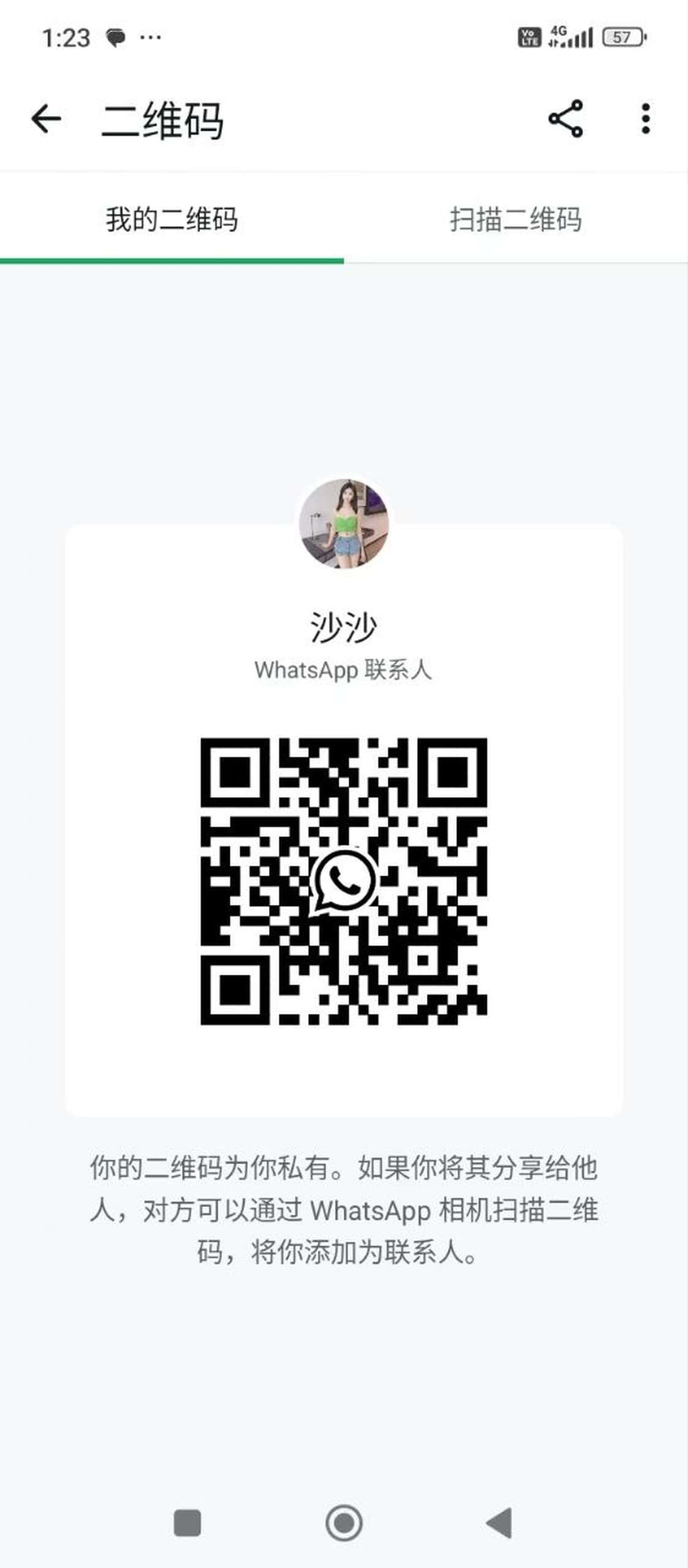Switch to the 扫描二维码 tab
The image size is (688, 1568).
click(515, 219)
